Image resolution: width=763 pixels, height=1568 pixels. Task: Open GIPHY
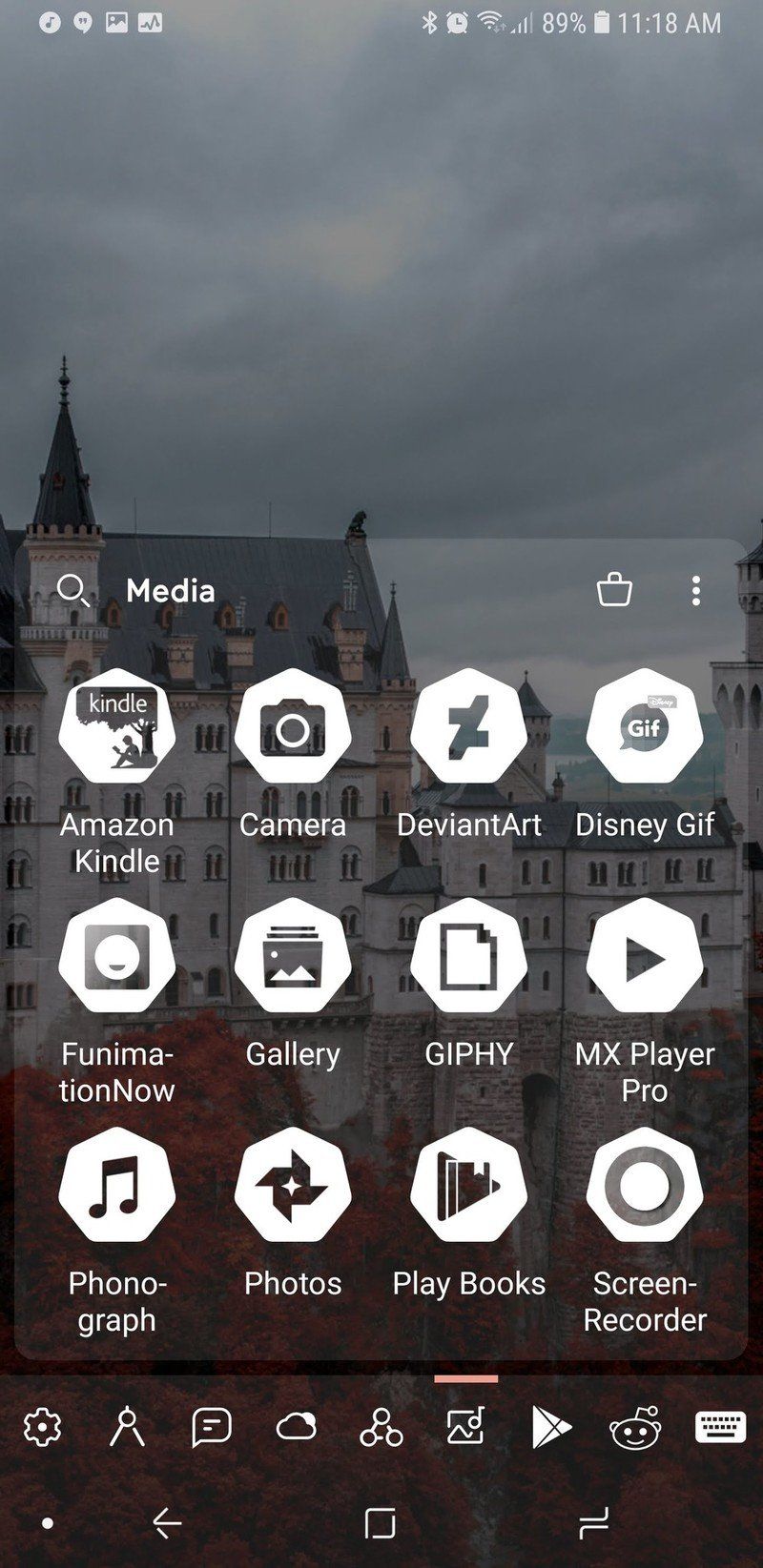pos(469,958)
